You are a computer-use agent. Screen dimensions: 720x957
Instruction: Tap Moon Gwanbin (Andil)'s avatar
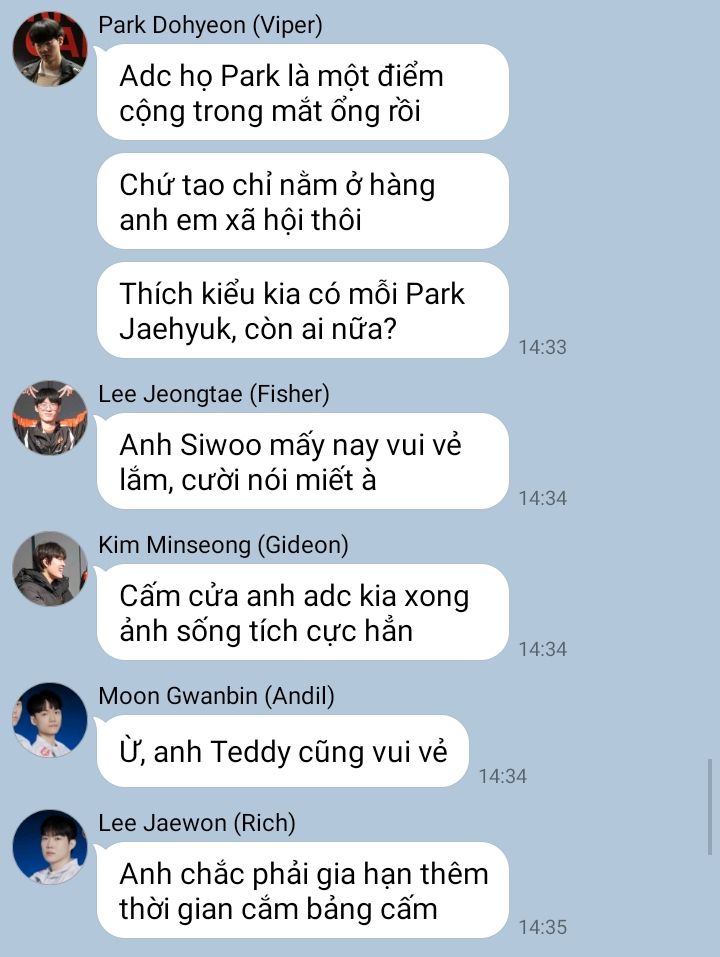click(49, 720)
